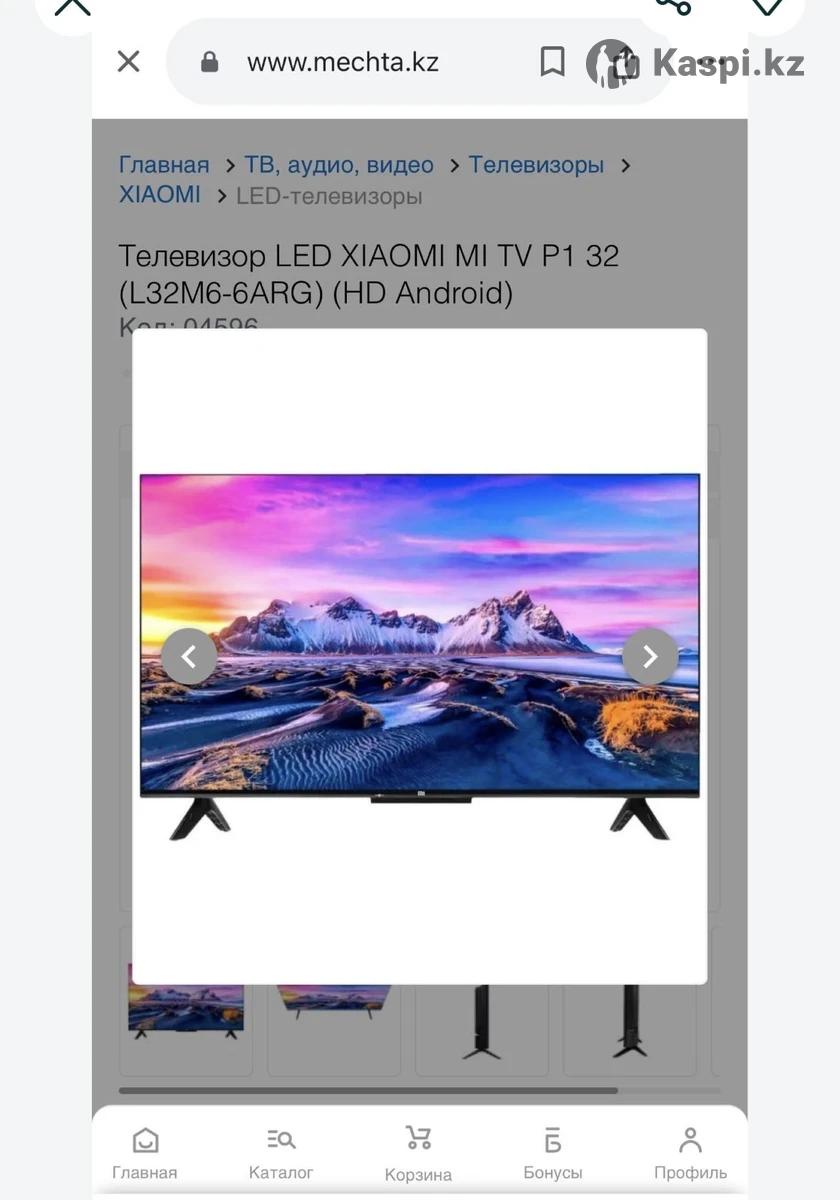Select the third side-view thumbnail
This screenshot has height=1200, width=840.
coord(482,1020)
